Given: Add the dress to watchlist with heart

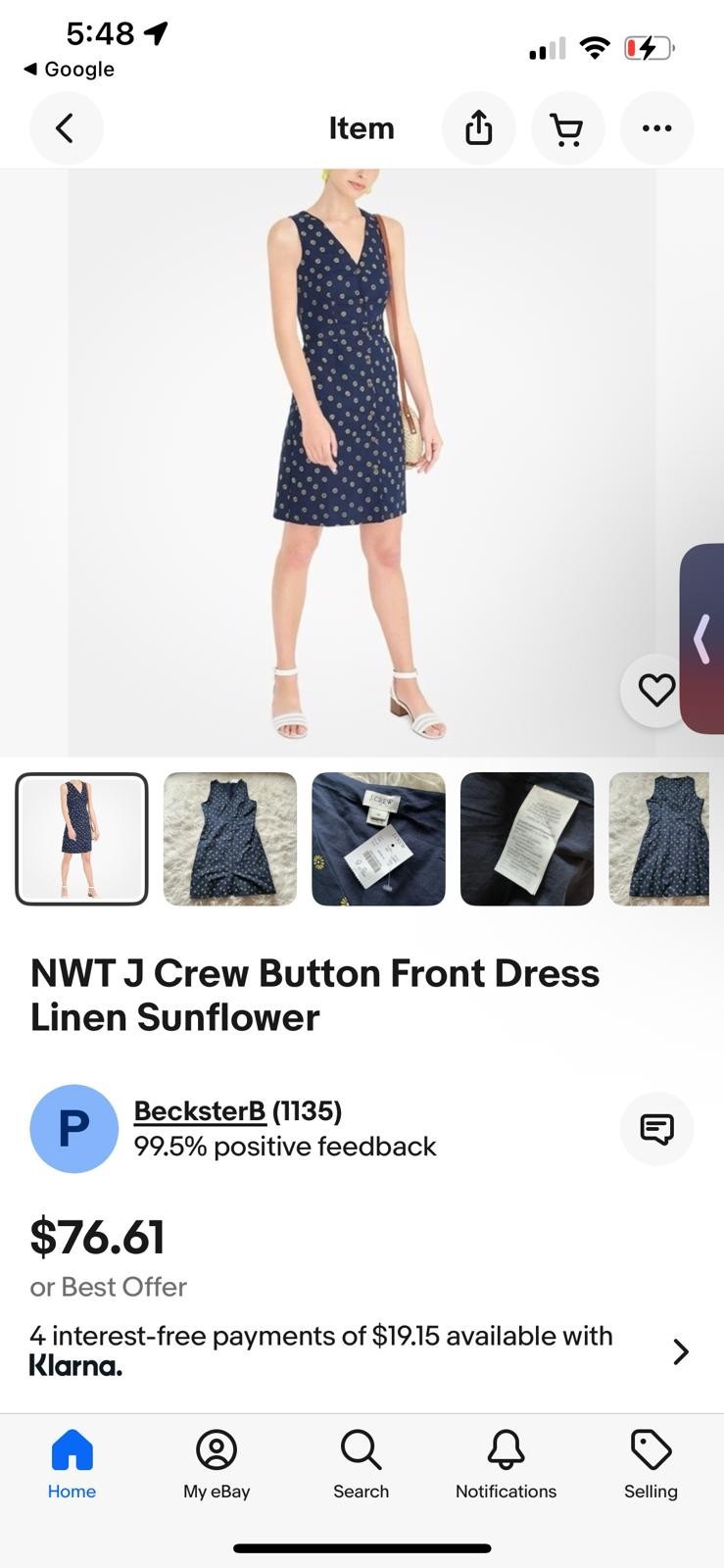Looking at the screenshot, I should coord(655,690).
